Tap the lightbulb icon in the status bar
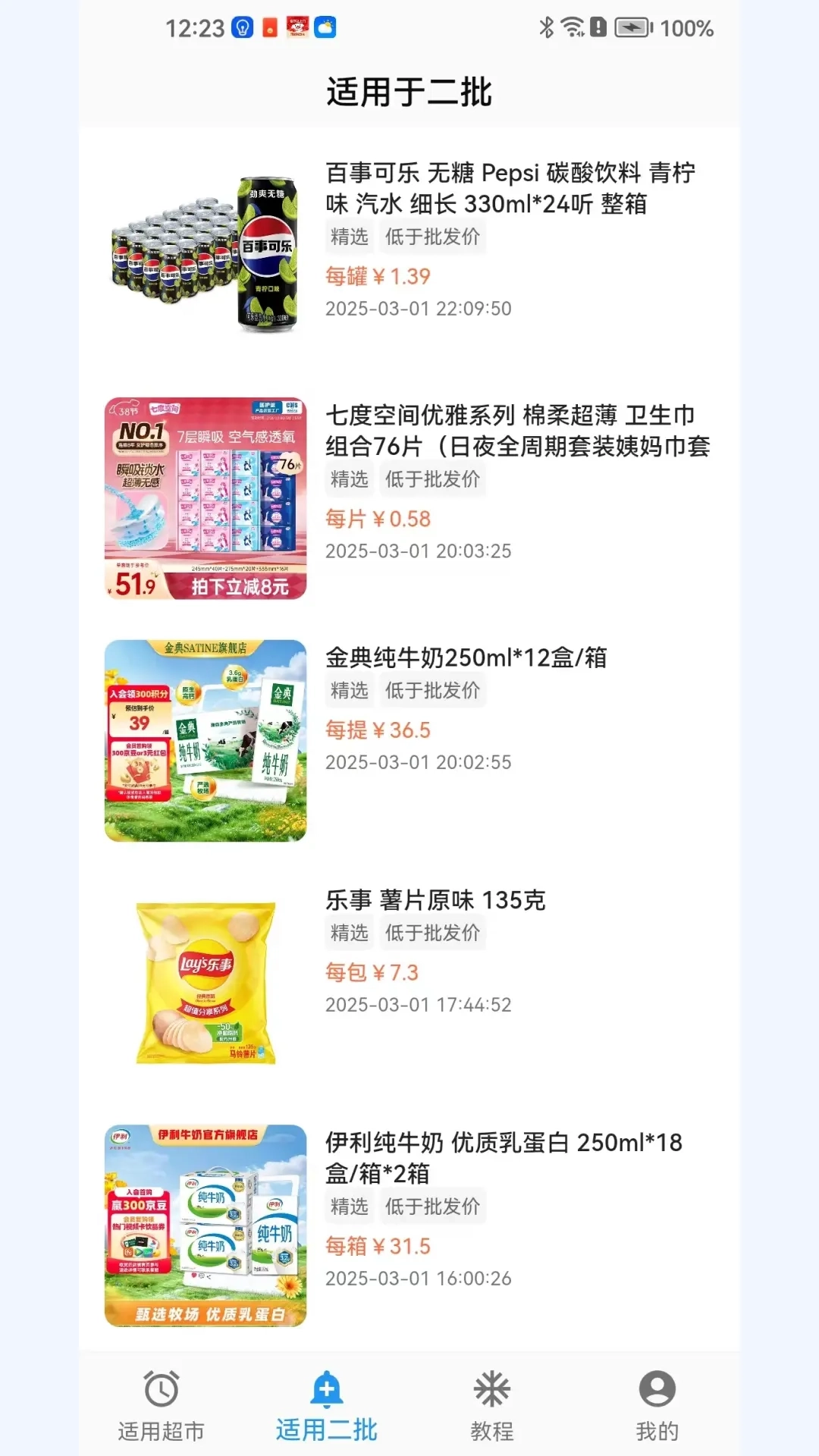The width and height of the screenshot is (819, 1456). [241, 29]
